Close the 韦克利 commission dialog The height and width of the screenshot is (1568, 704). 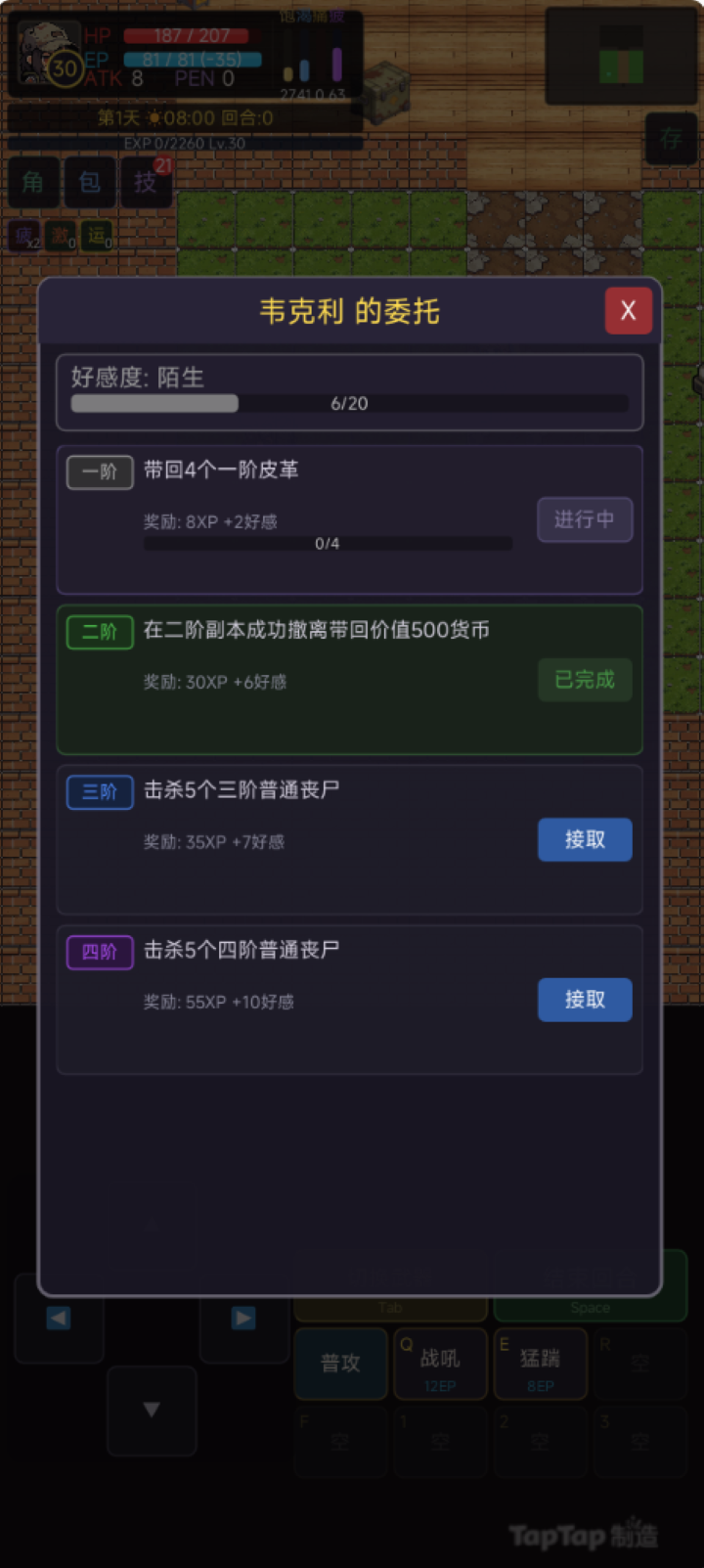(628, 311)
